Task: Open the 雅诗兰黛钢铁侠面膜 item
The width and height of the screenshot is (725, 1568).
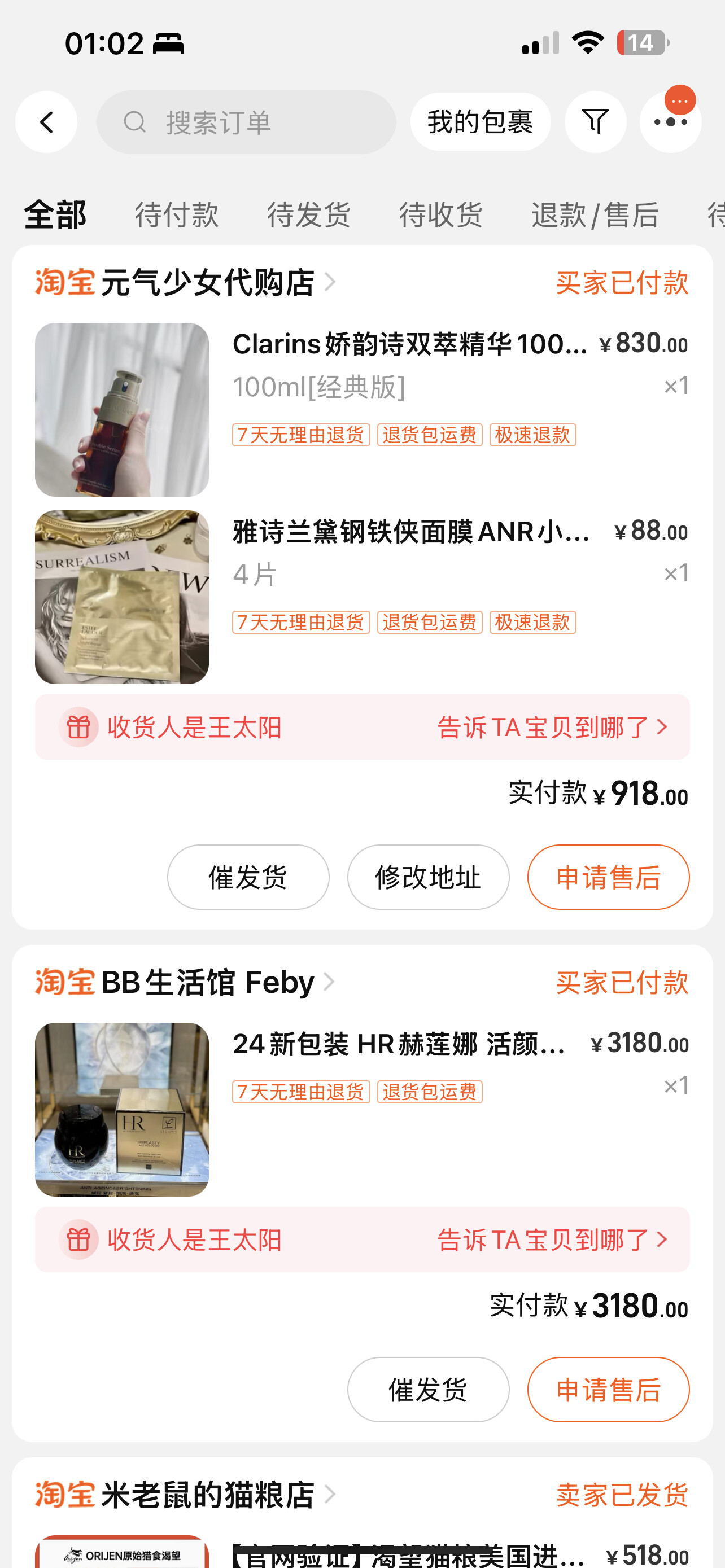Action: (x=412, y=532)
